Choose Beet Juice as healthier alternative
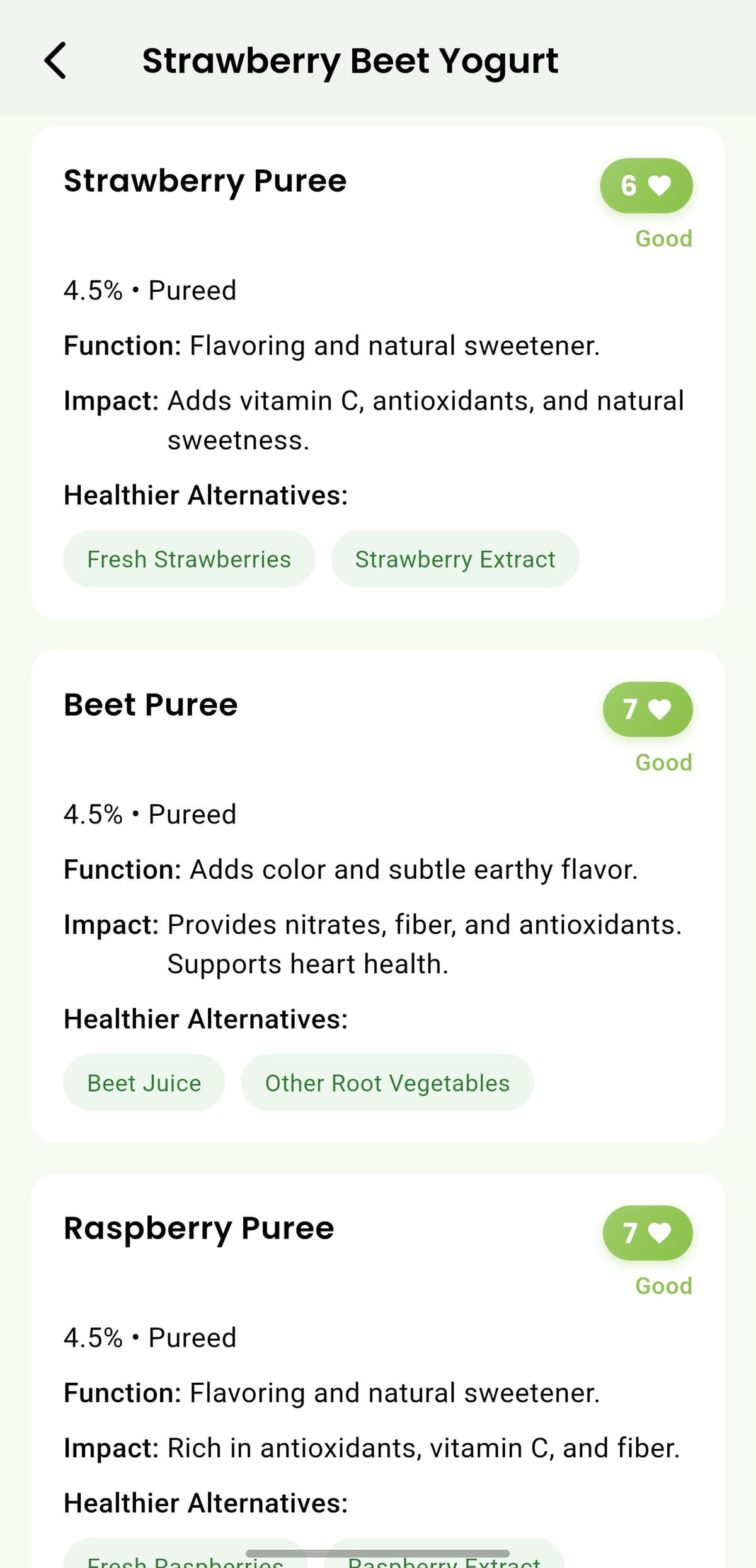 (x=144, y=1082)
